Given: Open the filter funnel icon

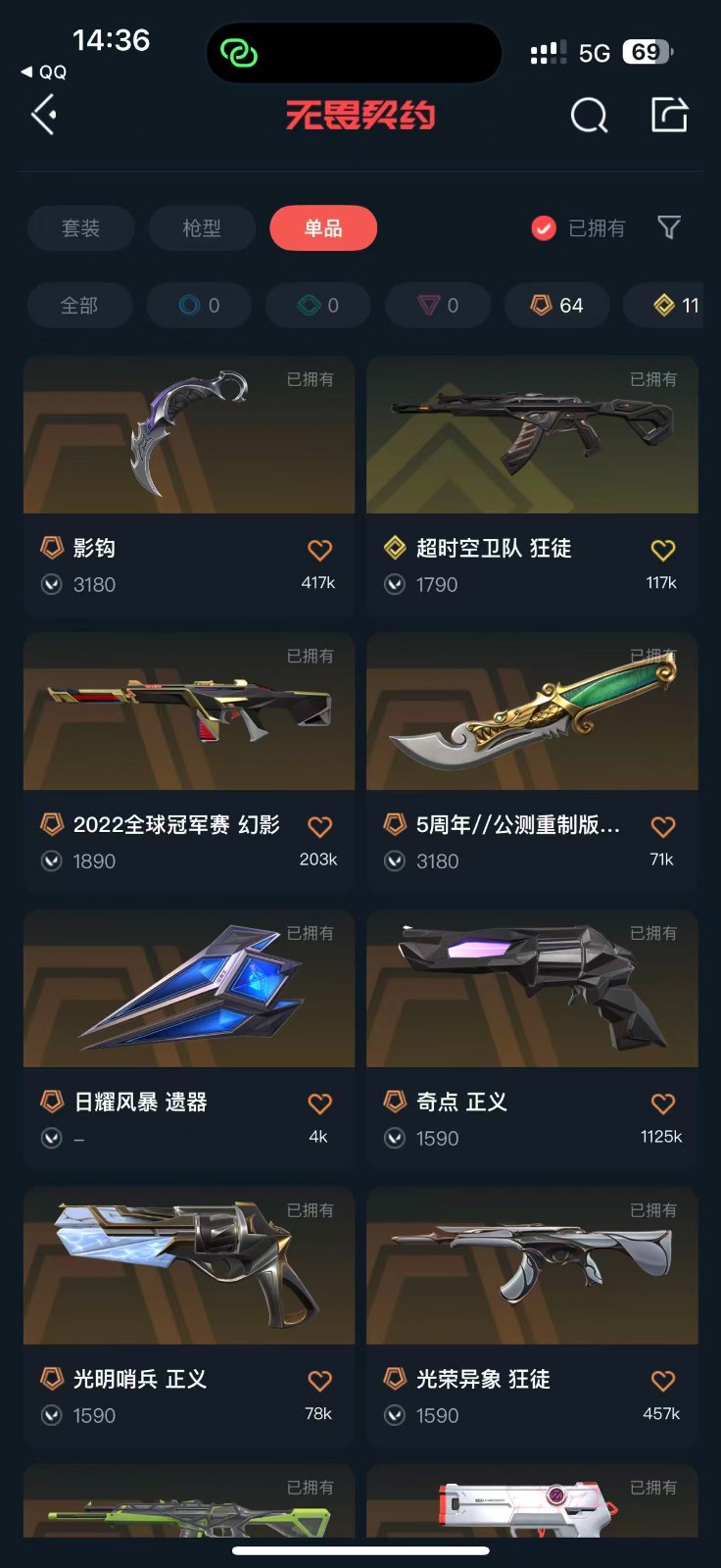Looking at the screenshot, I should tap(669, 227).
